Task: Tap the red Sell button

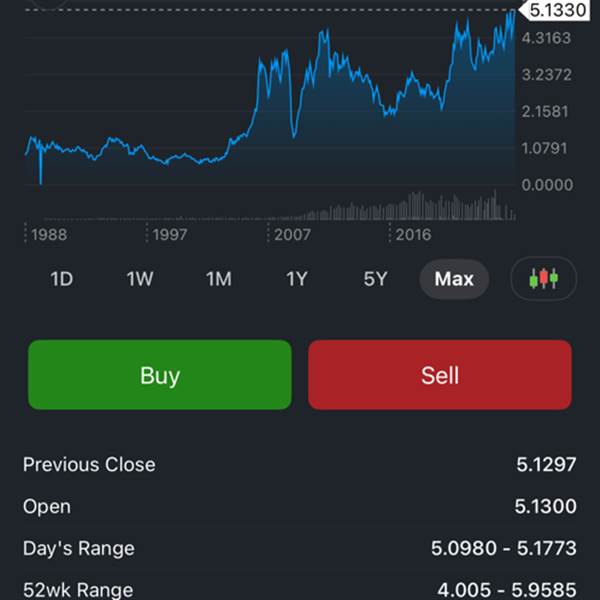Action: 440,375
